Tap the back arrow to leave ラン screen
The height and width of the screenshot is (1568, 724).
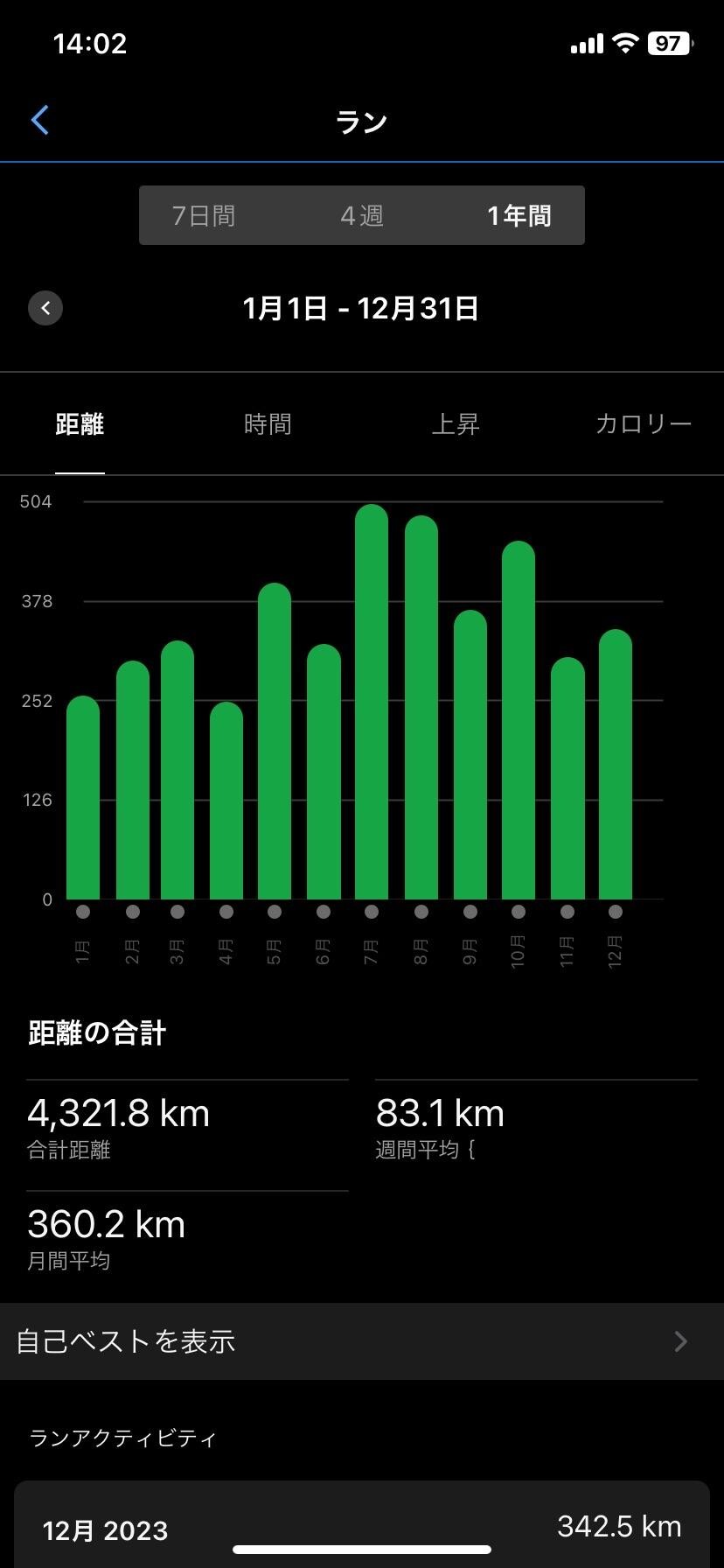[x=39, y=120]
